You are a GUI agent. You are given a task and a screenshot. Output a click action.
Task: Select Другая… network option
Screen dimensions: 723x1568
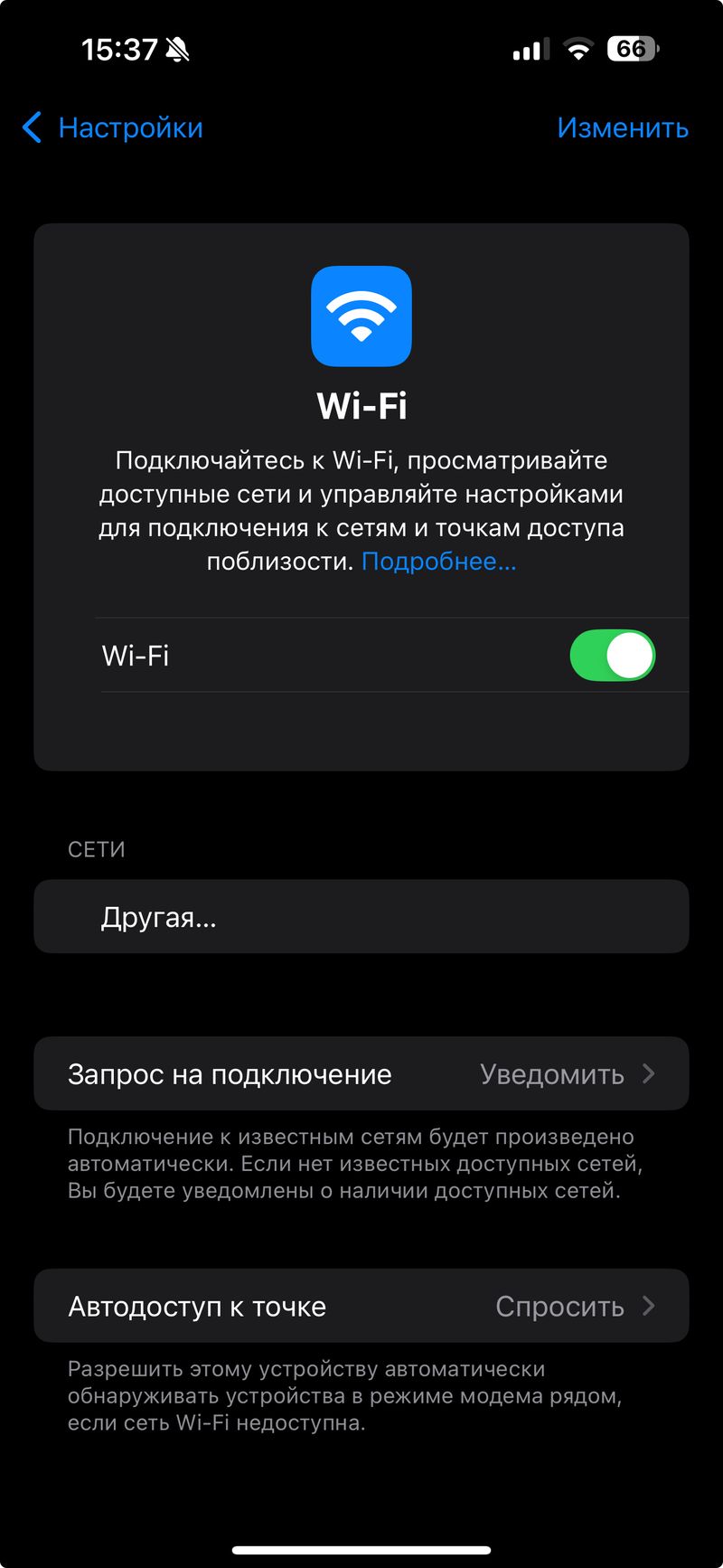(x=361, y=917)
